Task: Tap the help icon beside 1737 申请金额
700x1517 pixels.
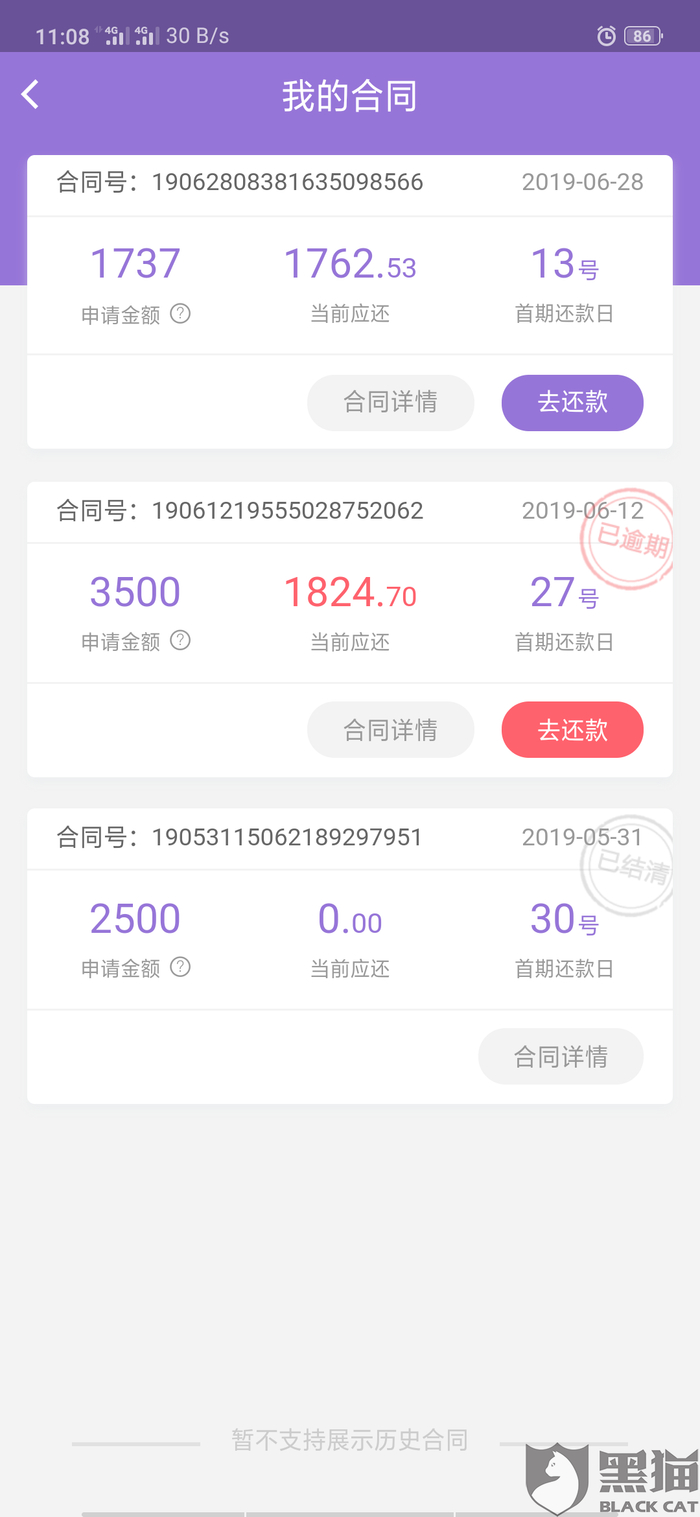Action: pyautogui.click(x=180, y=314)
